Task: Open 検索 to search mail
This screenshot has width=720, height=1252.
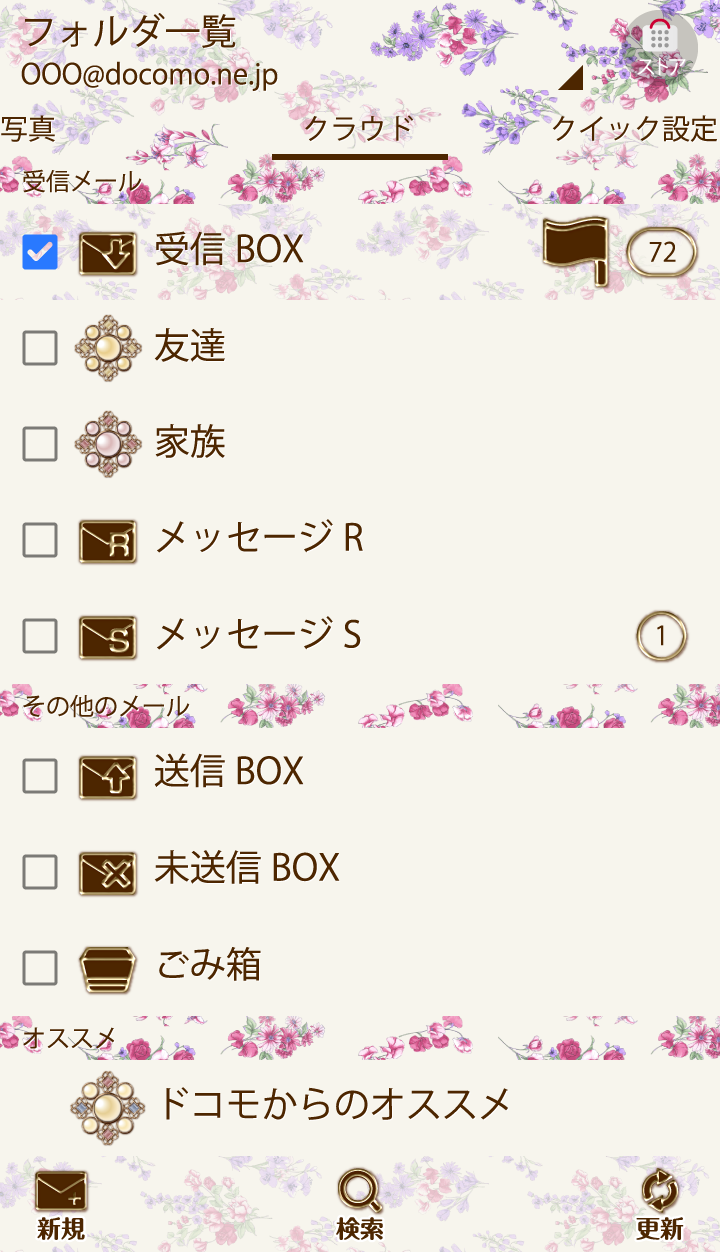Action: 360,1204
